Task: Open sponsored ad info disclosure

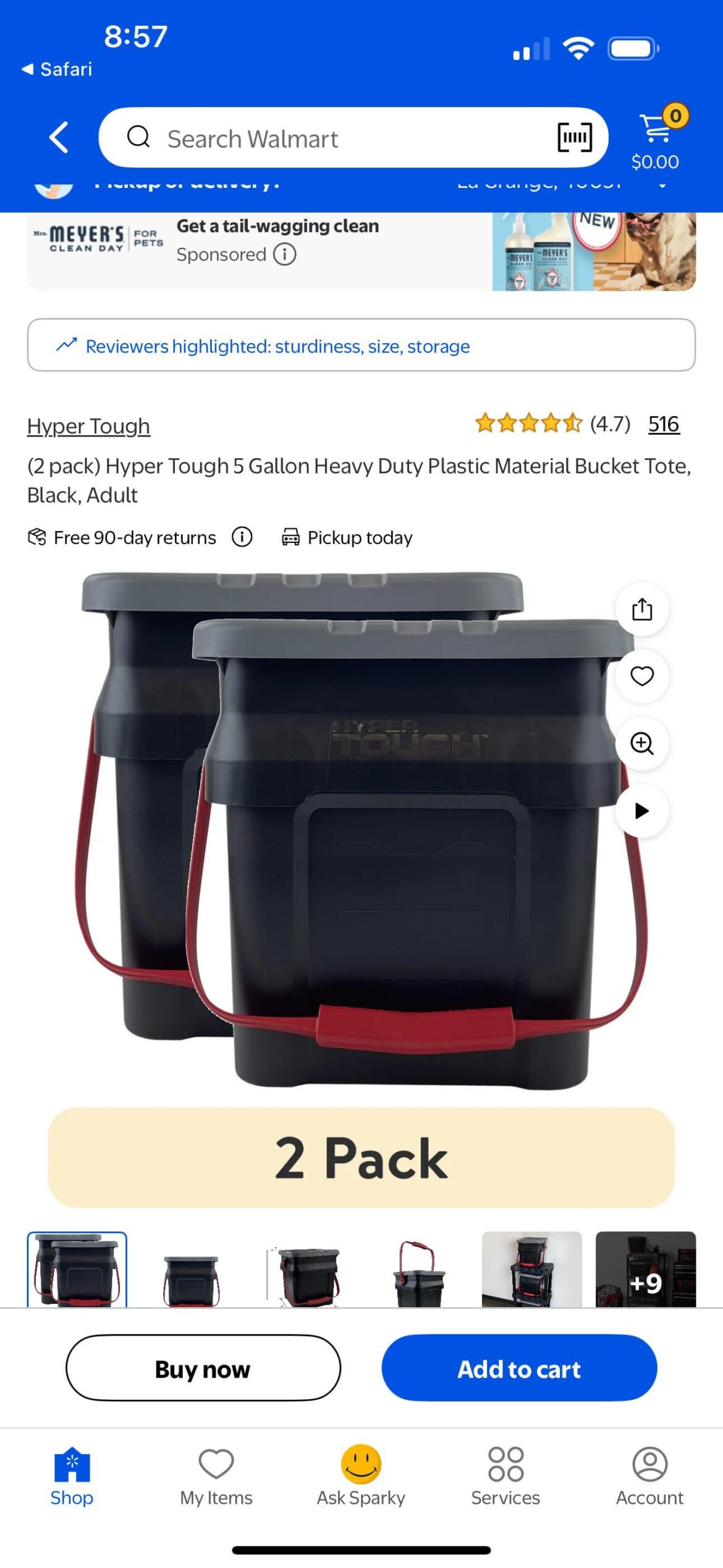Action: 285,254
